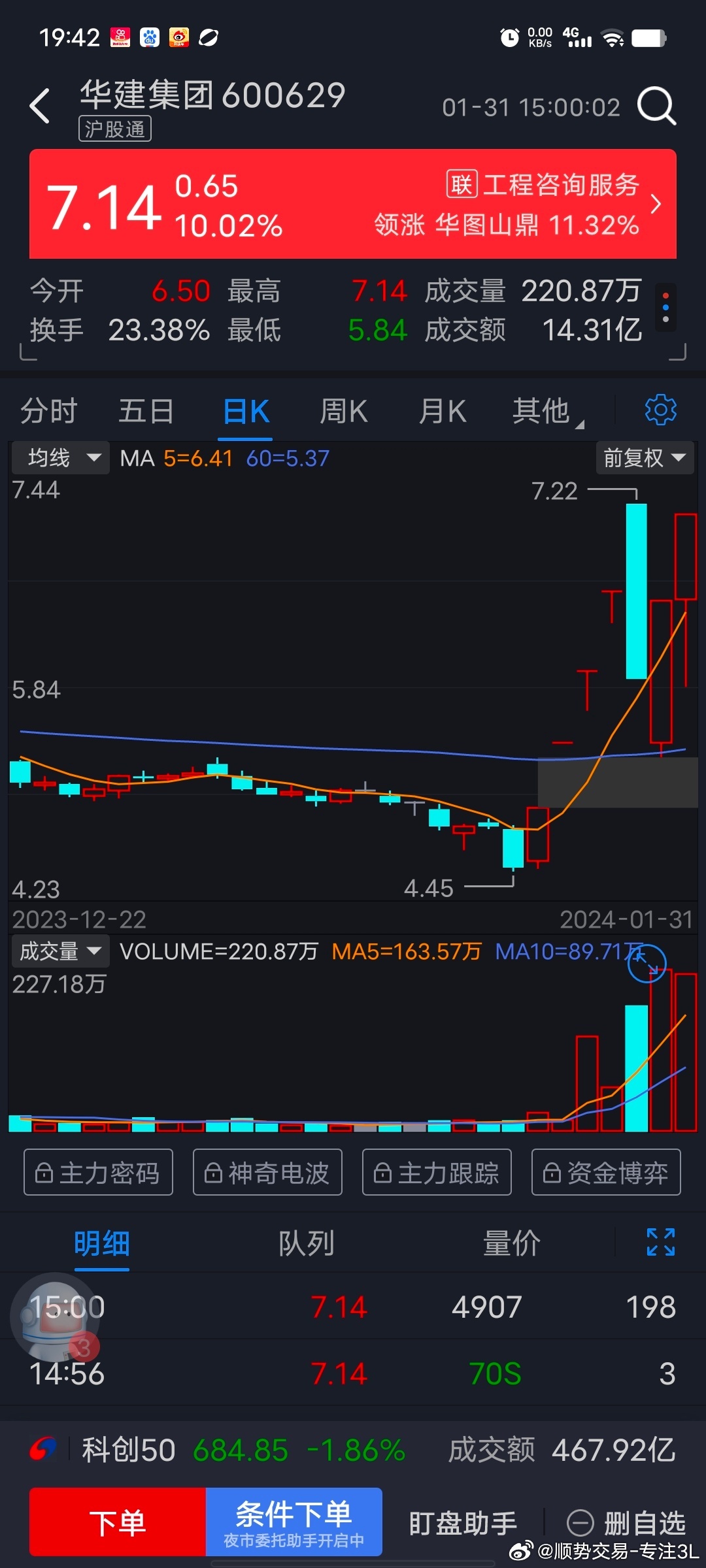Select the 月K chart tab
The height and width of the screenshot is (1568, 706).
coord(443,412)
